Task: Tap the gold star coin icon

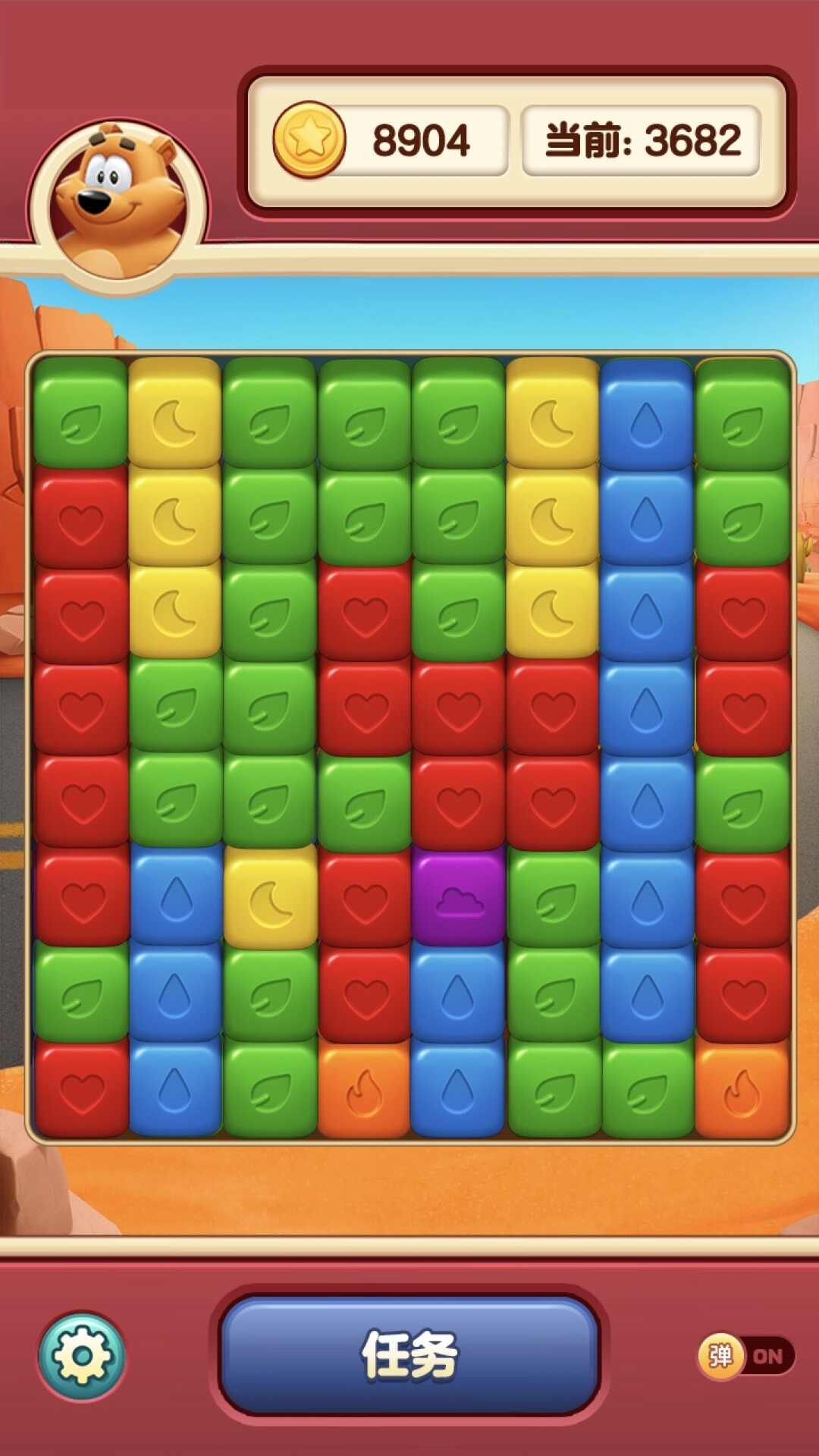Action: tap(309, 141)
